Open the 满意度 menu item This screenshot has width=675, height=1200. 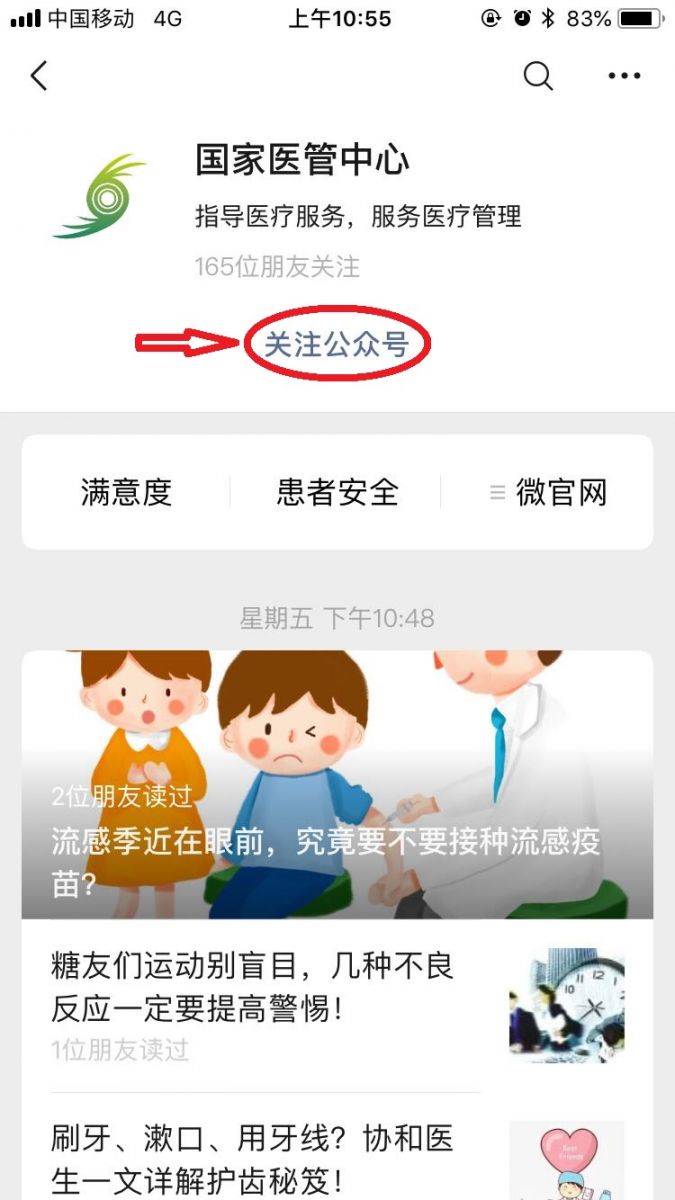(x=126, y=492)
